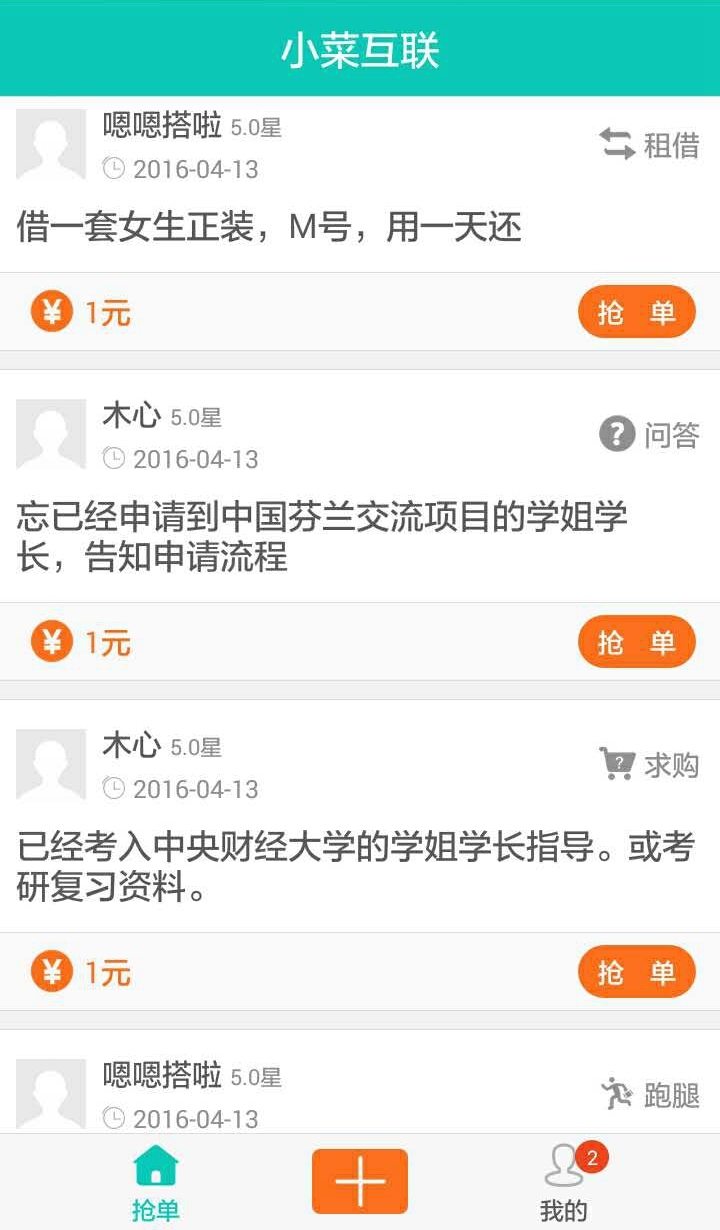Screen dimensions: 720x1230
Task: View 嗯嗯搭啦's avatar on the 租借 post
Action: tap(51, 144)
